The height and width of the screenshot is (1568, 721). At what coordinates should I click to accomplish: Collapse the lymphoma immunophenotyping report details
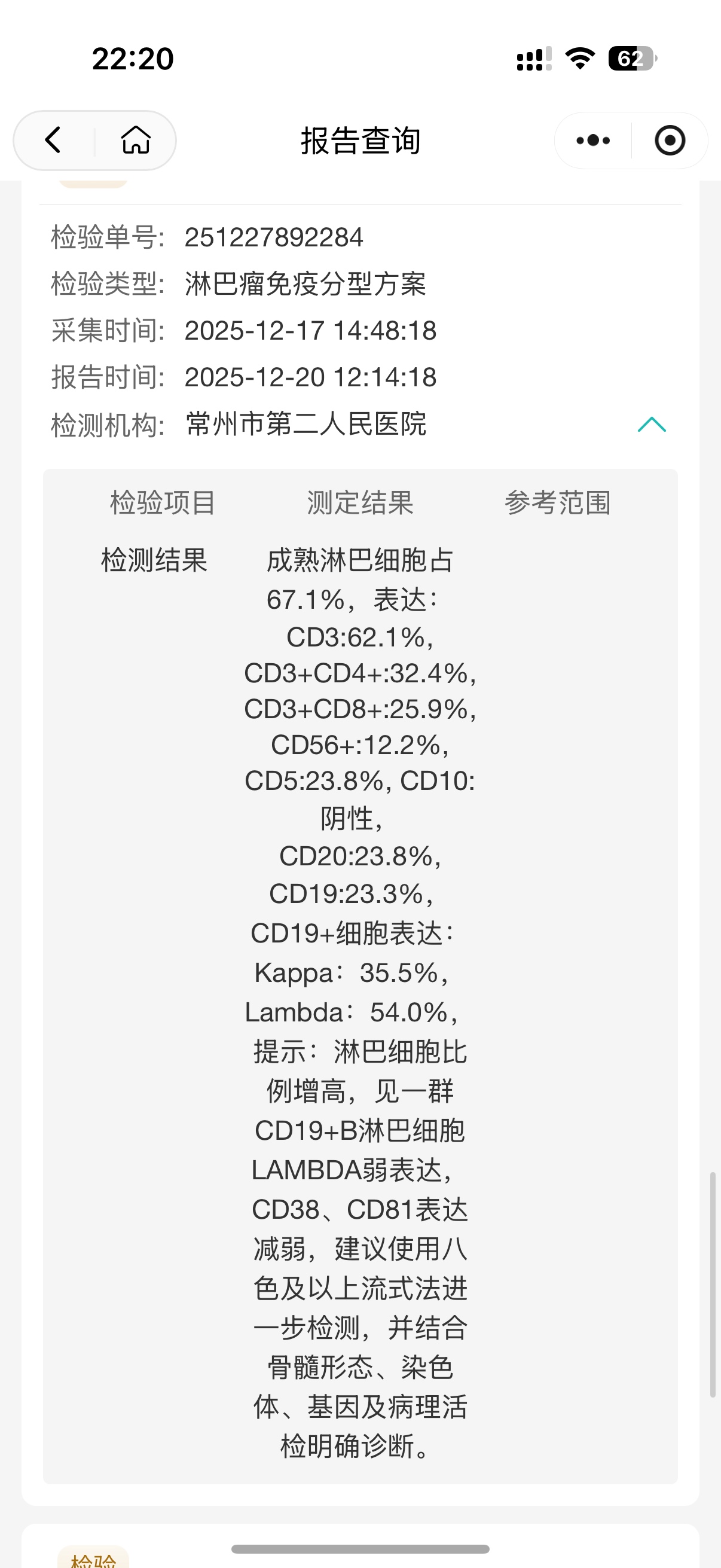click(x=652, y=424)
